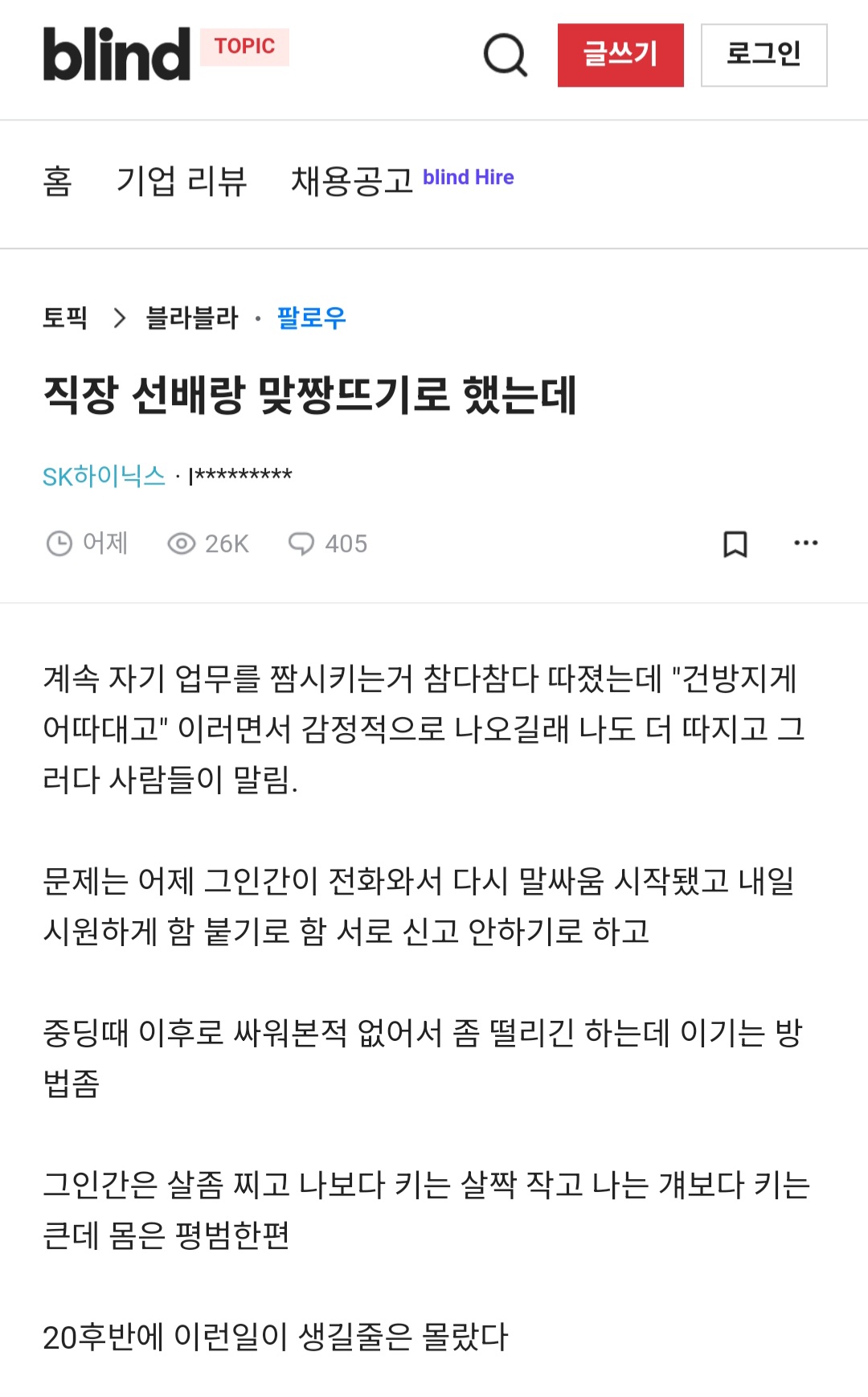Open the 토픽 breadcrumb link
Viewport: 868px width, 1397px height.
(x=65, y=317)
